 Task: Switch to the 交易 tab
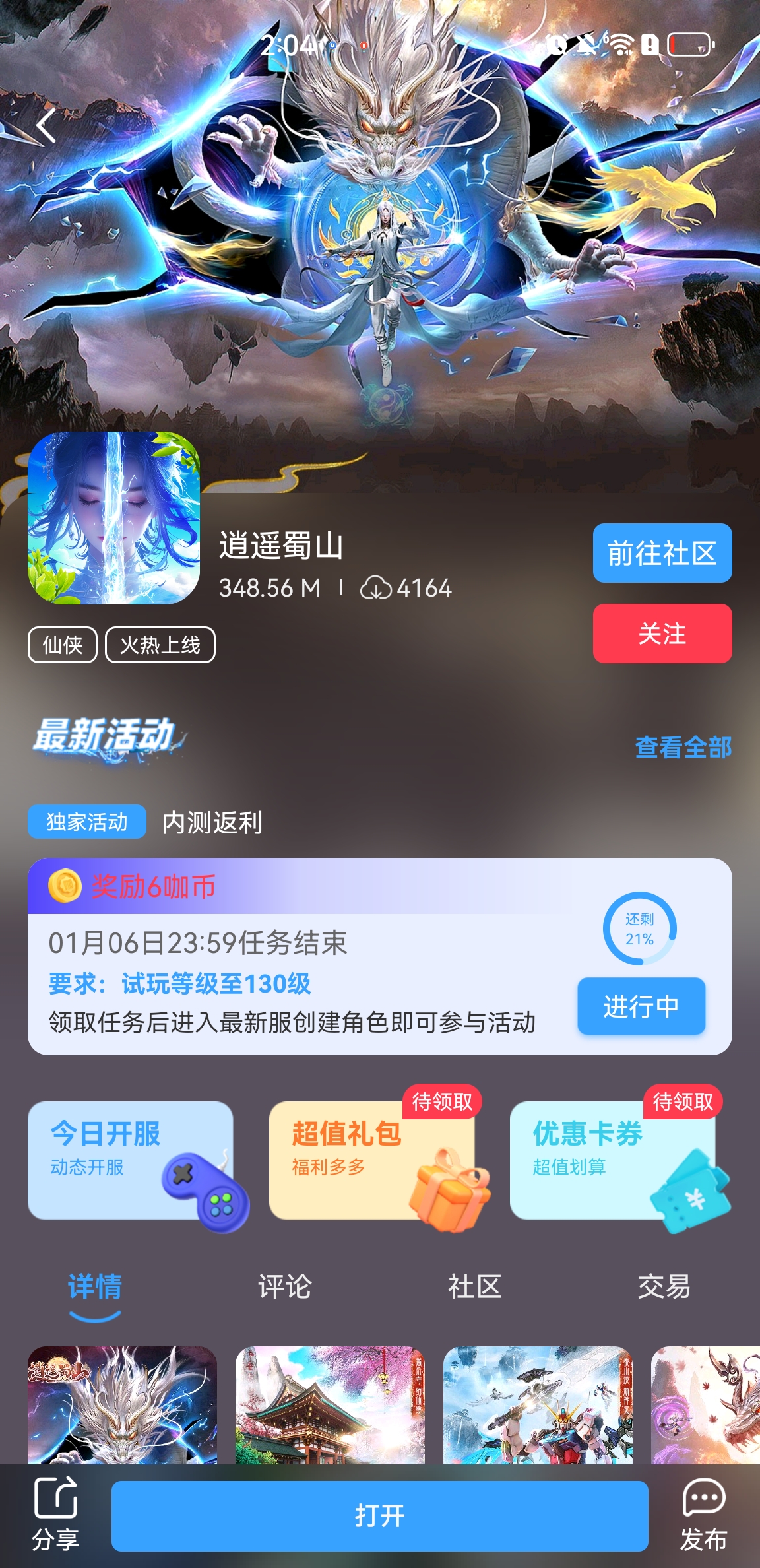[664, 1287]
